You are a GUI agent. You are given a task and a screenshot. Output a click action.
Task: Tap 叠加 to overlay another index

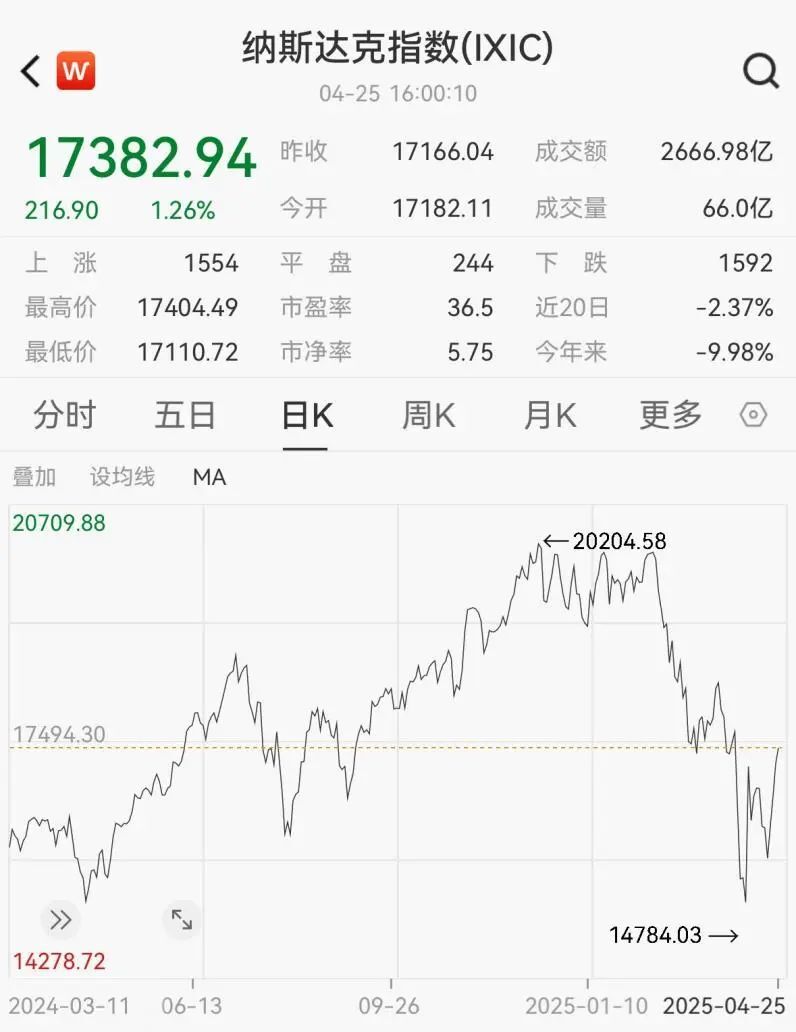[34, 477]
